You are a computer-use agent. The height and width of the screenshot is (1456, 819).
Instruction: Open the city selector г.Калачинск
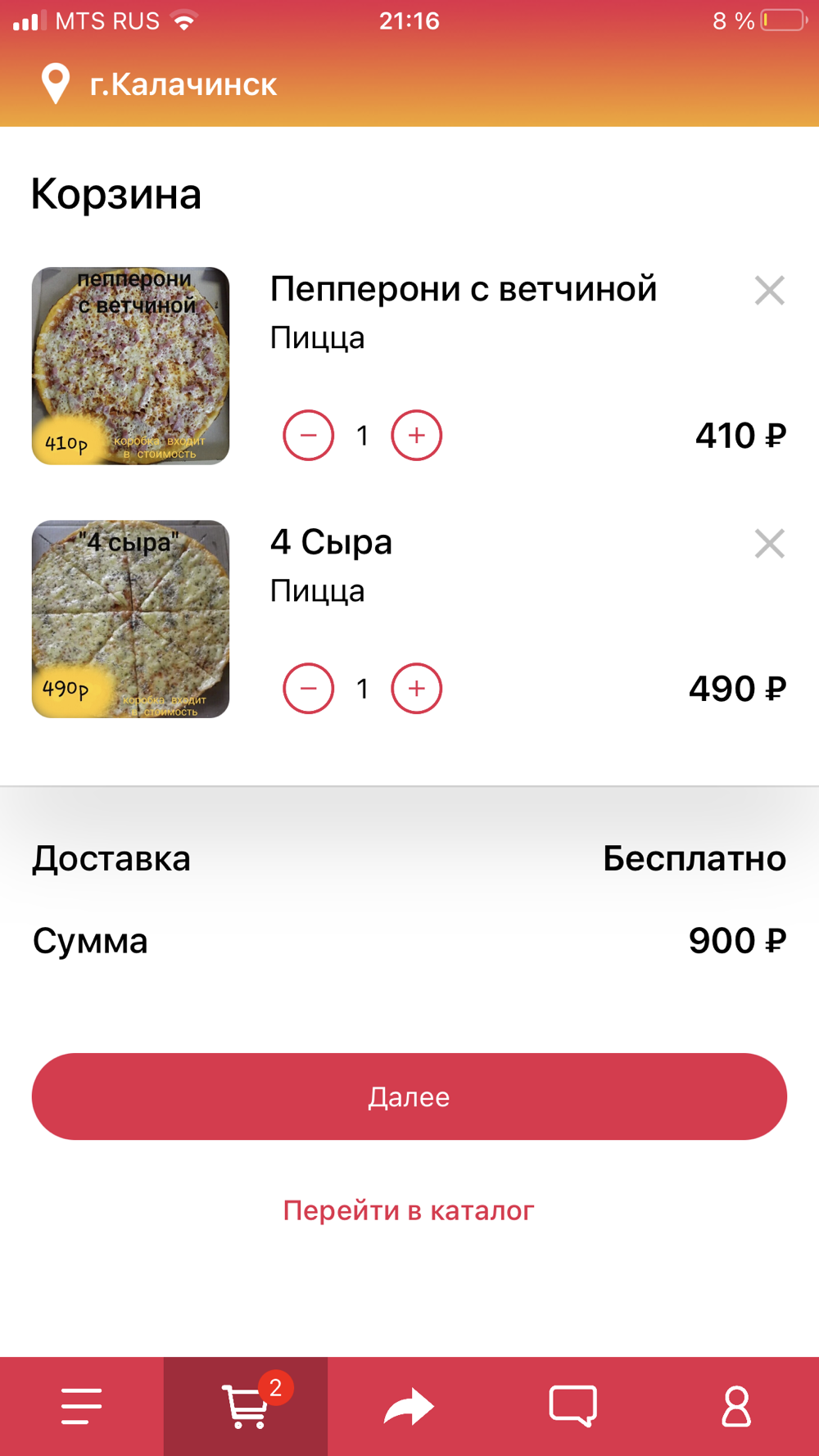[x=160, y=84]
